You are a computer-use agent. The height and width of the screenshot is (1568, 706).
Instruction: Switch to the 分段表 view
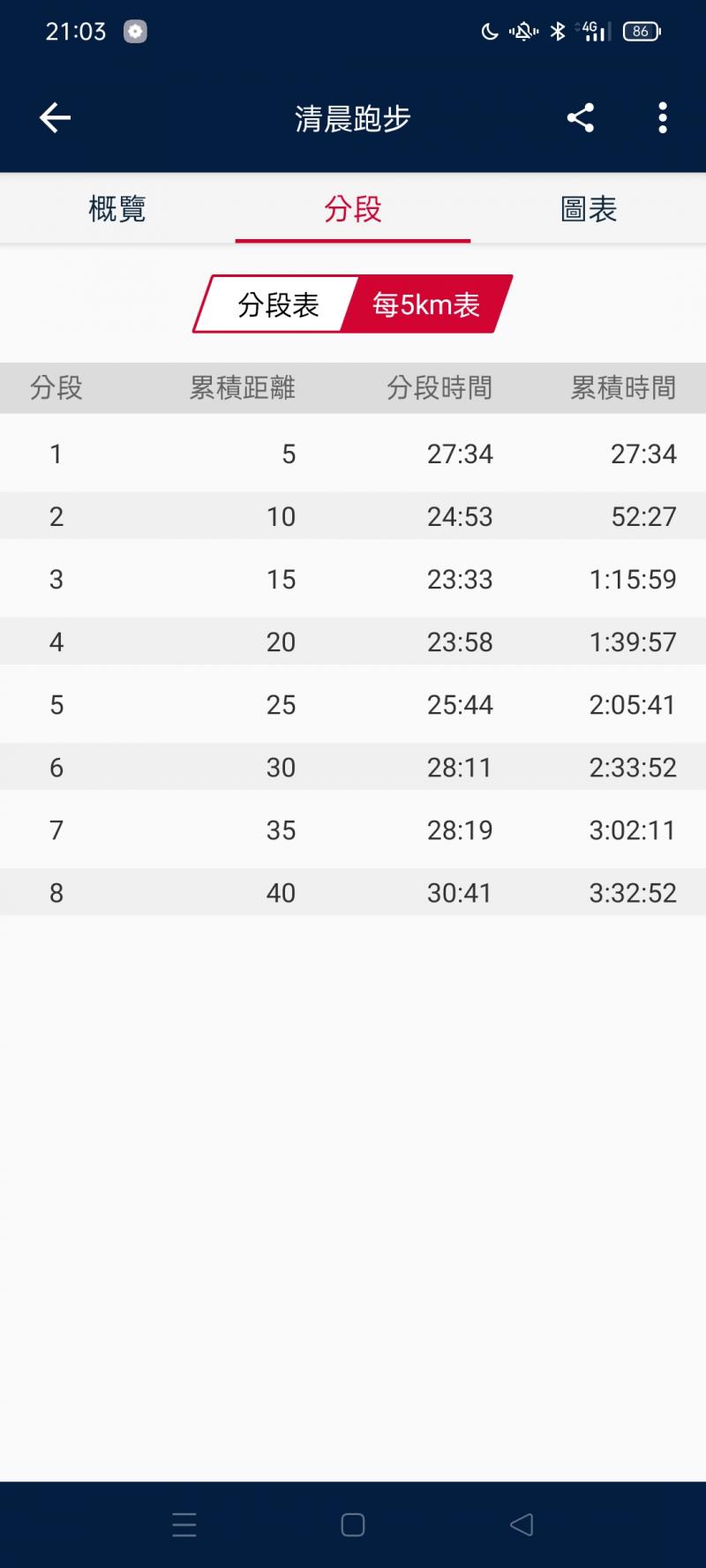(x=277, y=304)
